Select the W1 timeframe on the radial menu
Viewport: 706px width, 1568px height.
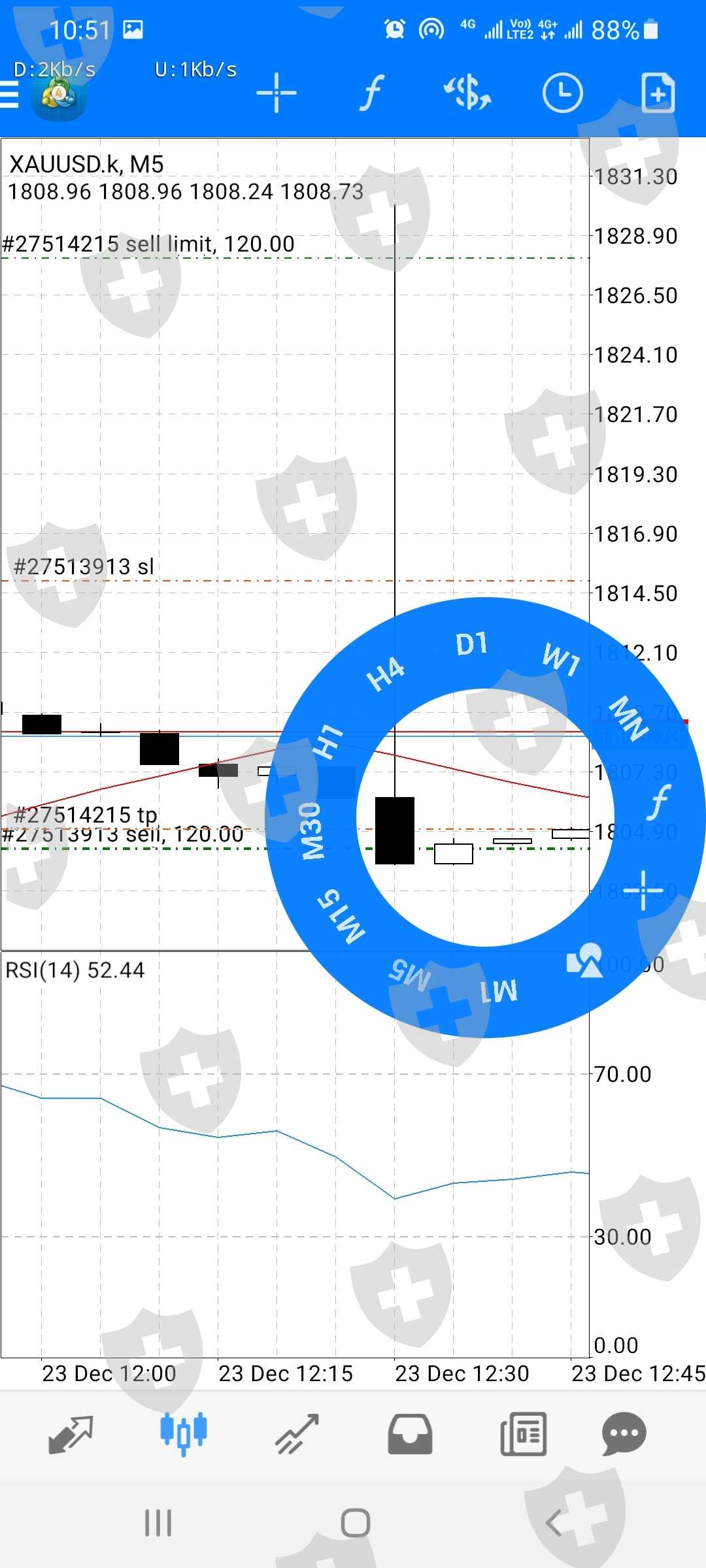coord(562,659)
